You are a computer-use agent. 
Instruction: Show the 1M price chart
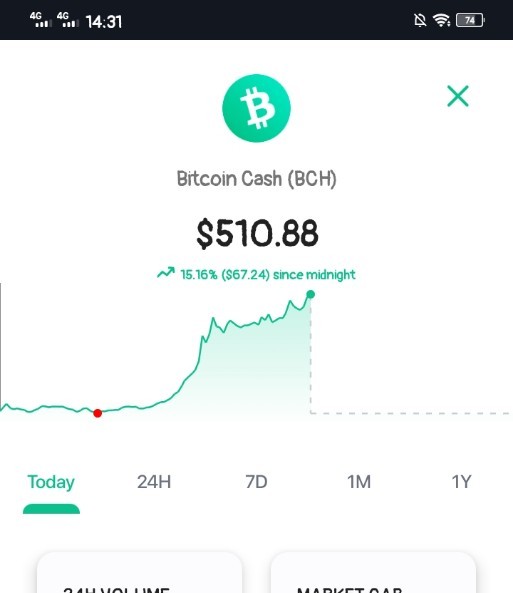(359, 482)
